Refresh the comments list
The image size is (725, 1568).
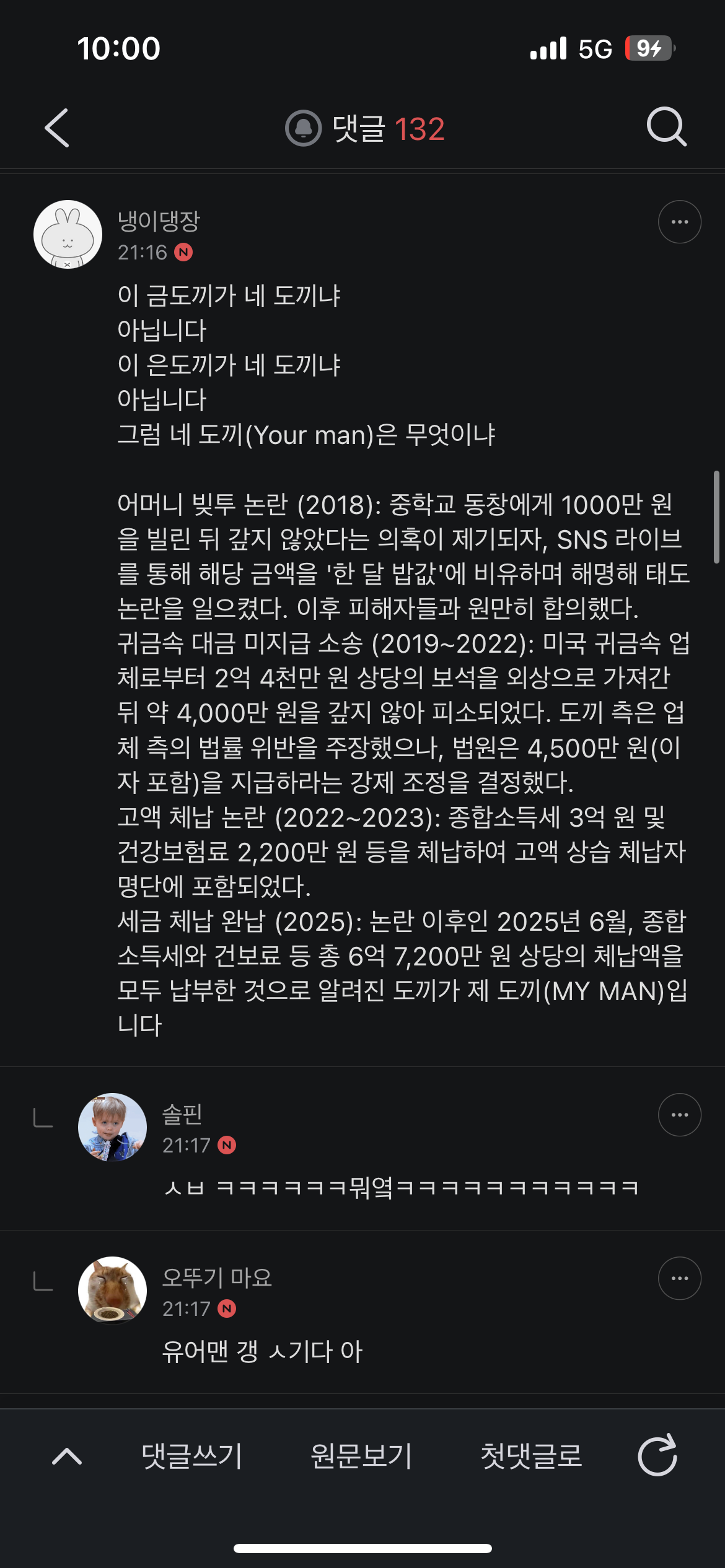(657, 1455)
